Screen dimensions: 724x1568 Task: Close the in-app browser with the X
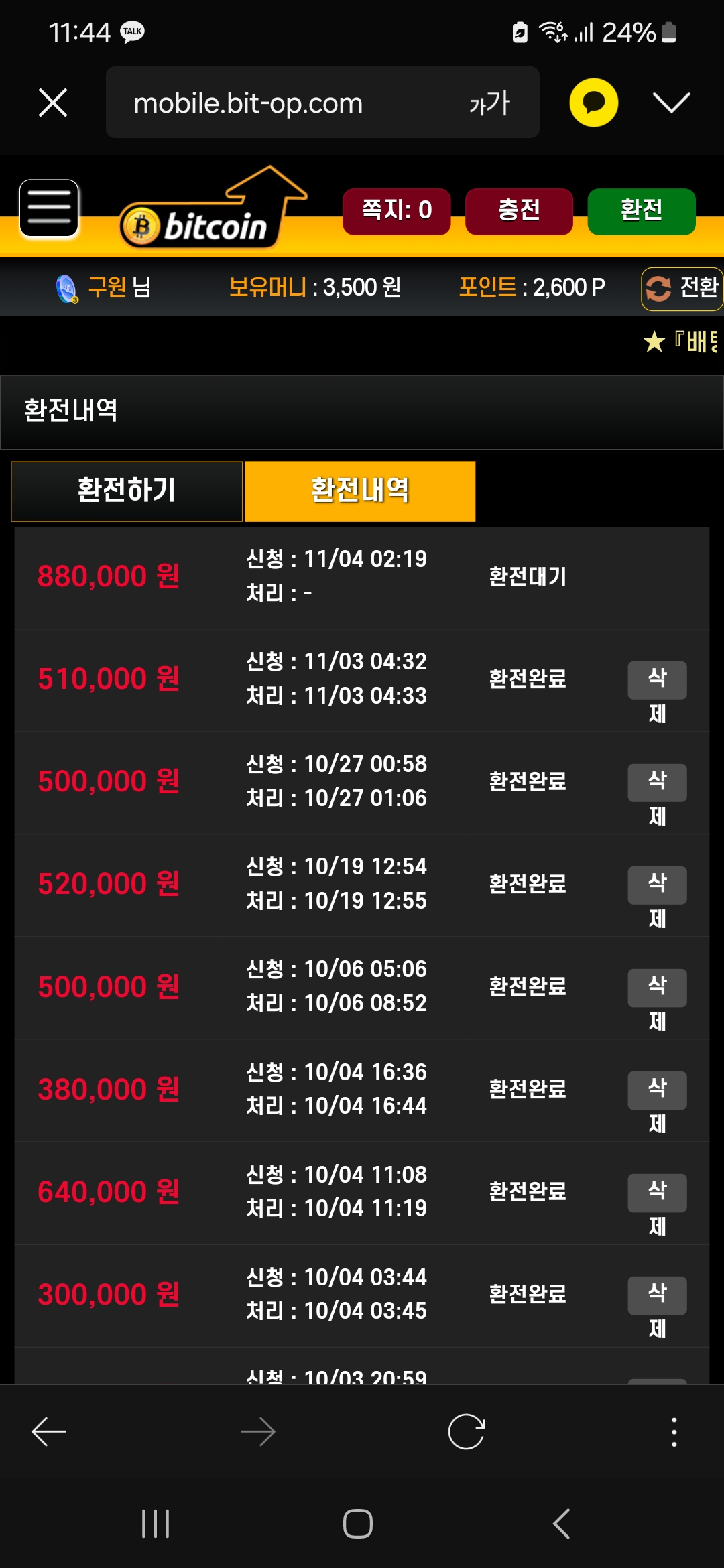[53, 103]
